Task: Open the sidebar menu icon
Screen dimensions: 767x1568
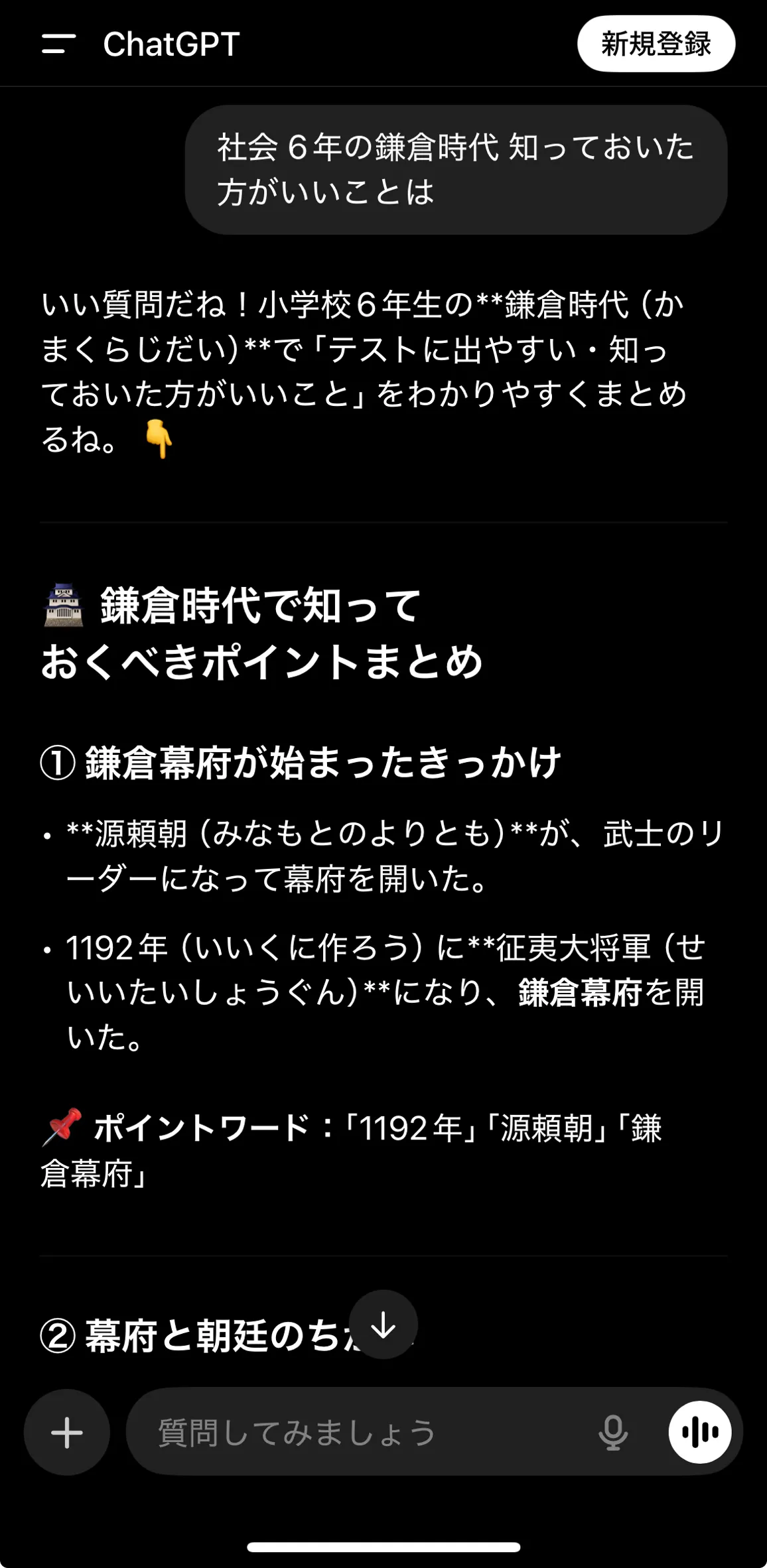Action: (x=58, y=44)
